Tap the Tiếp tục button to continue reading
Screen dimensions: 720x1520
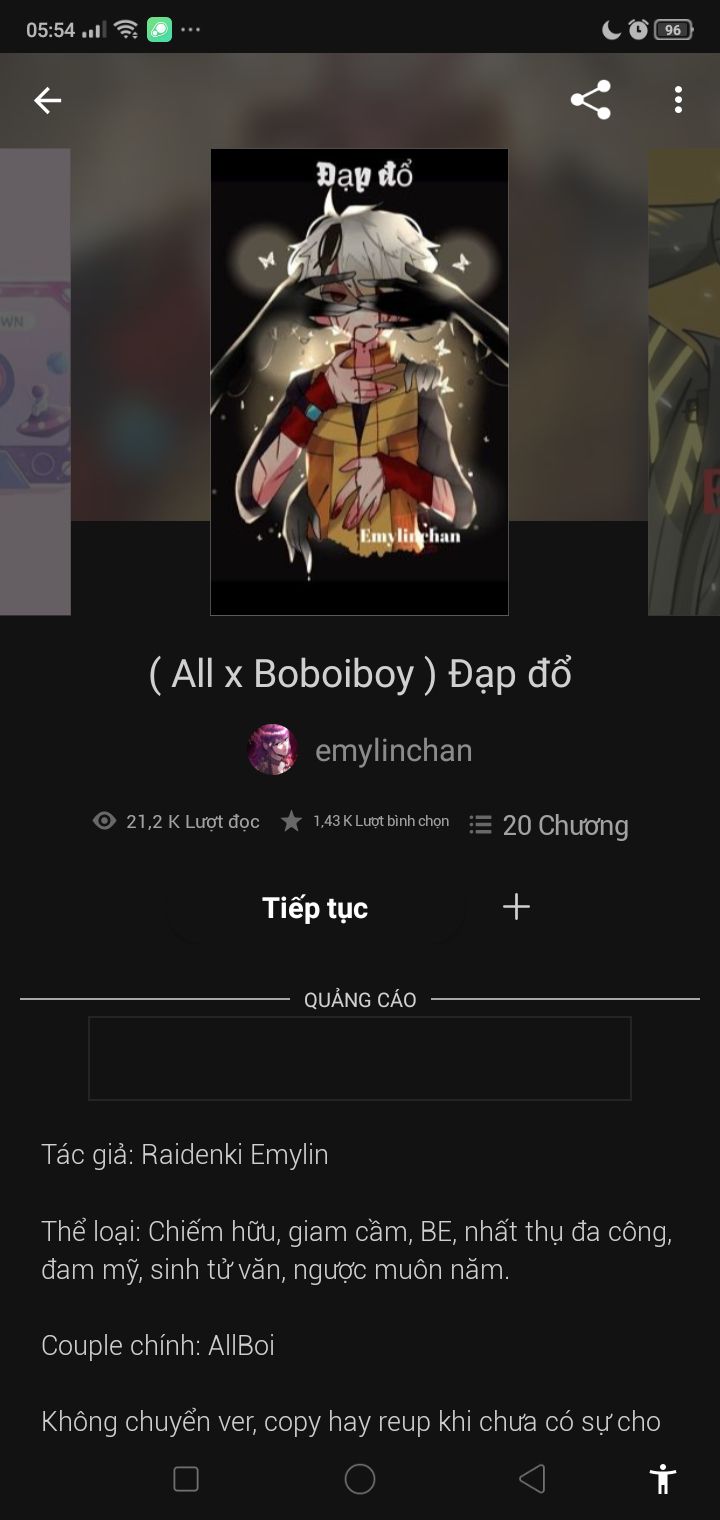click(x=315, y=908)
